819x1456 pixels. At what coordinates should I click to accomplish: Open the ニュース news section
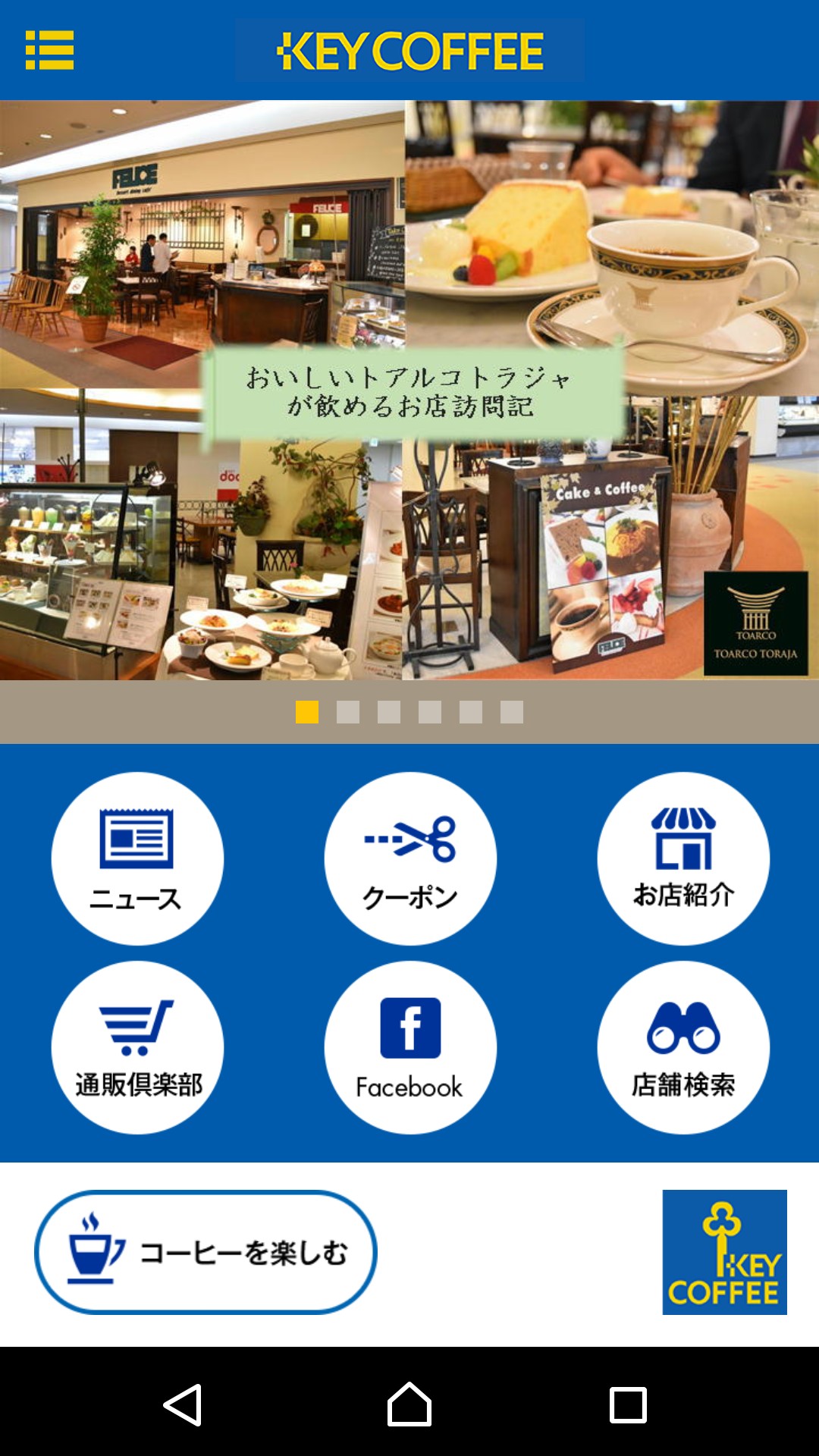click(137, 858)
